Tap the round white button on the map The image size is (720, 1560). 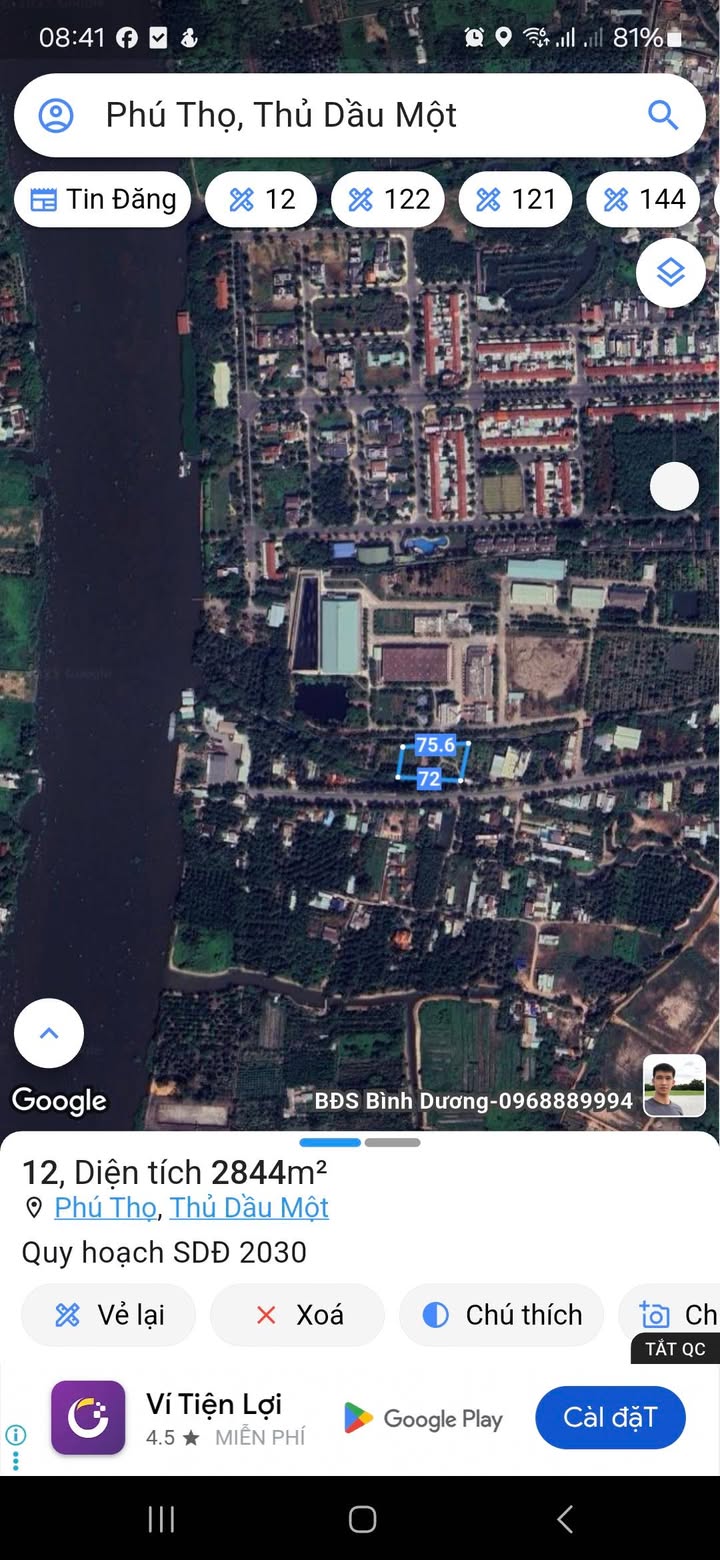tap(674, 487)
